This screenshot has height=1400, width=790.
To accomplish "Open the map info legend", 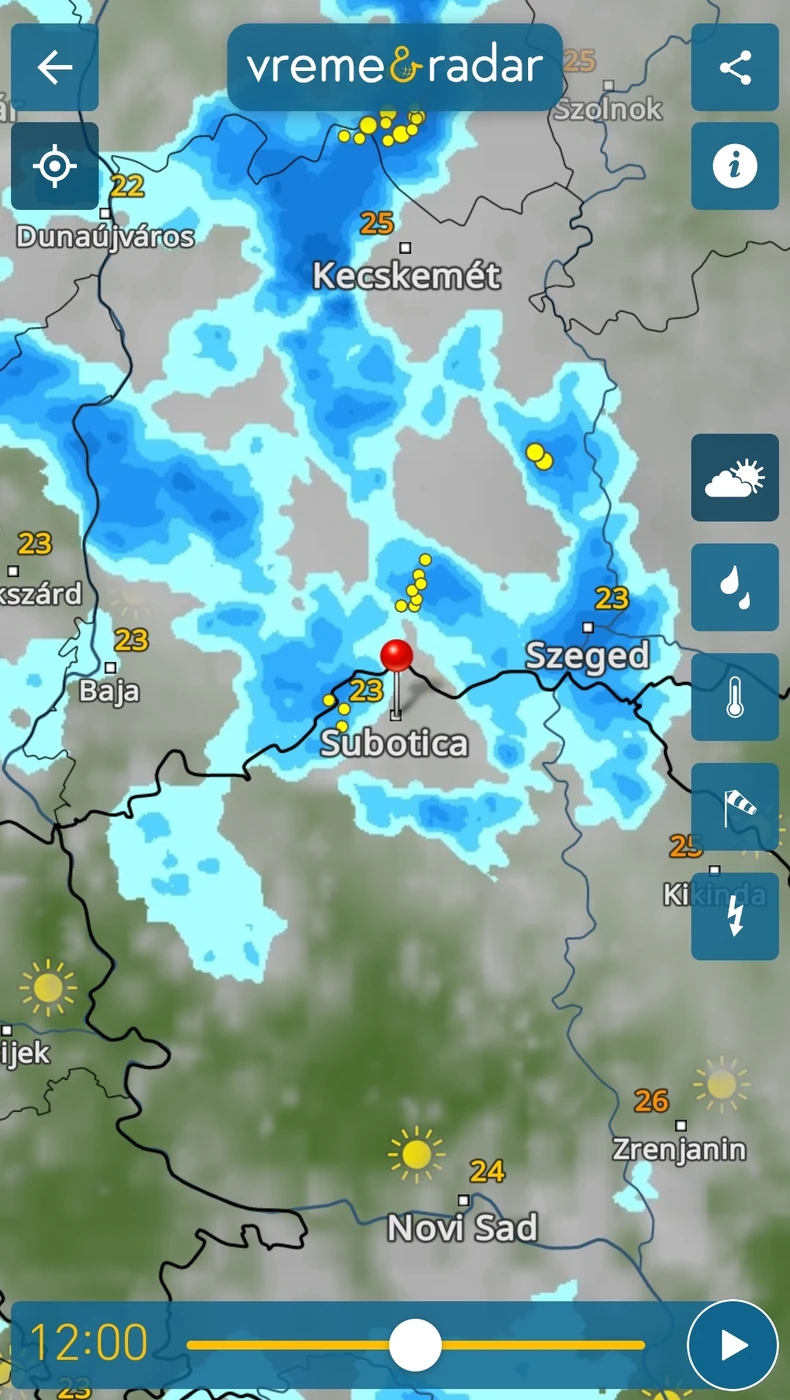I will [x=735, y=166].
